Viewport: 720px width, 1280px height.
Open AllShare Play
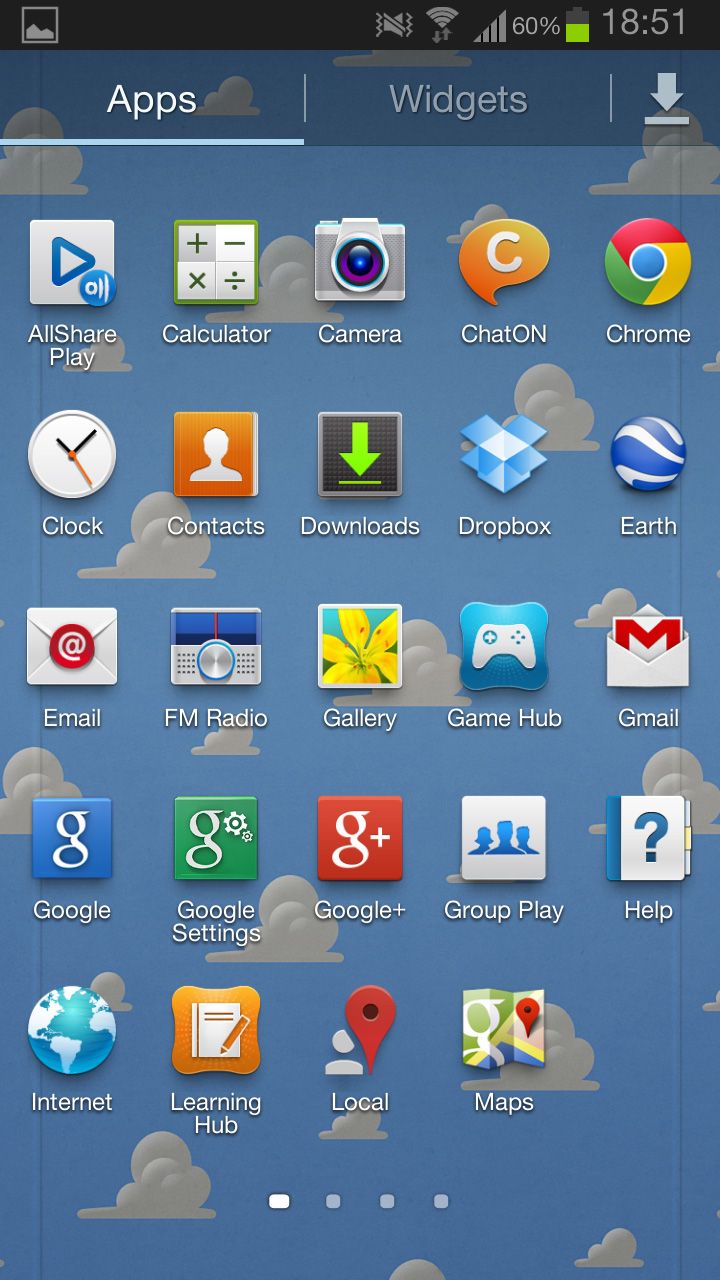click(x=72, y=262)
